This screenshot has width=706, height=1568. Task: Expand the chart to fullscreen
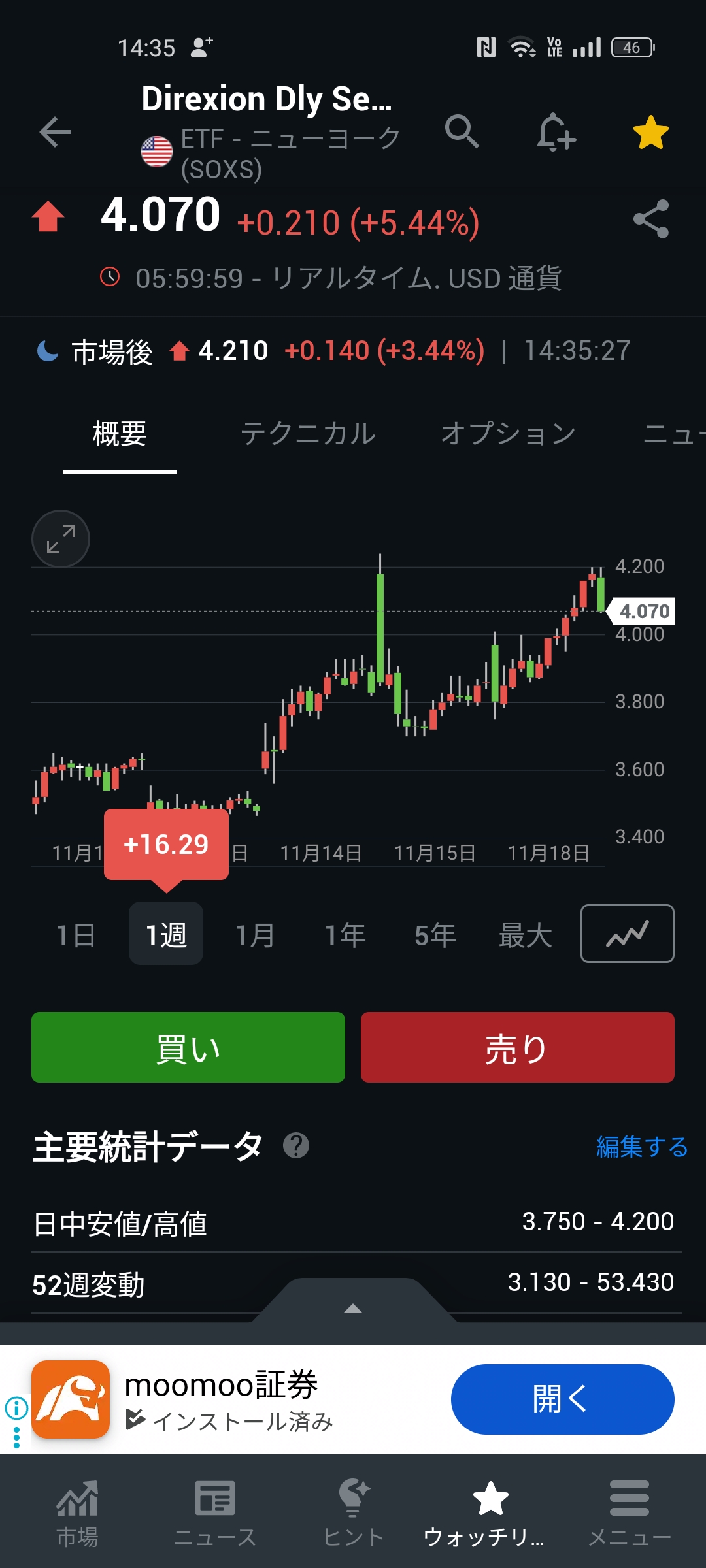(x=61, y=539)
